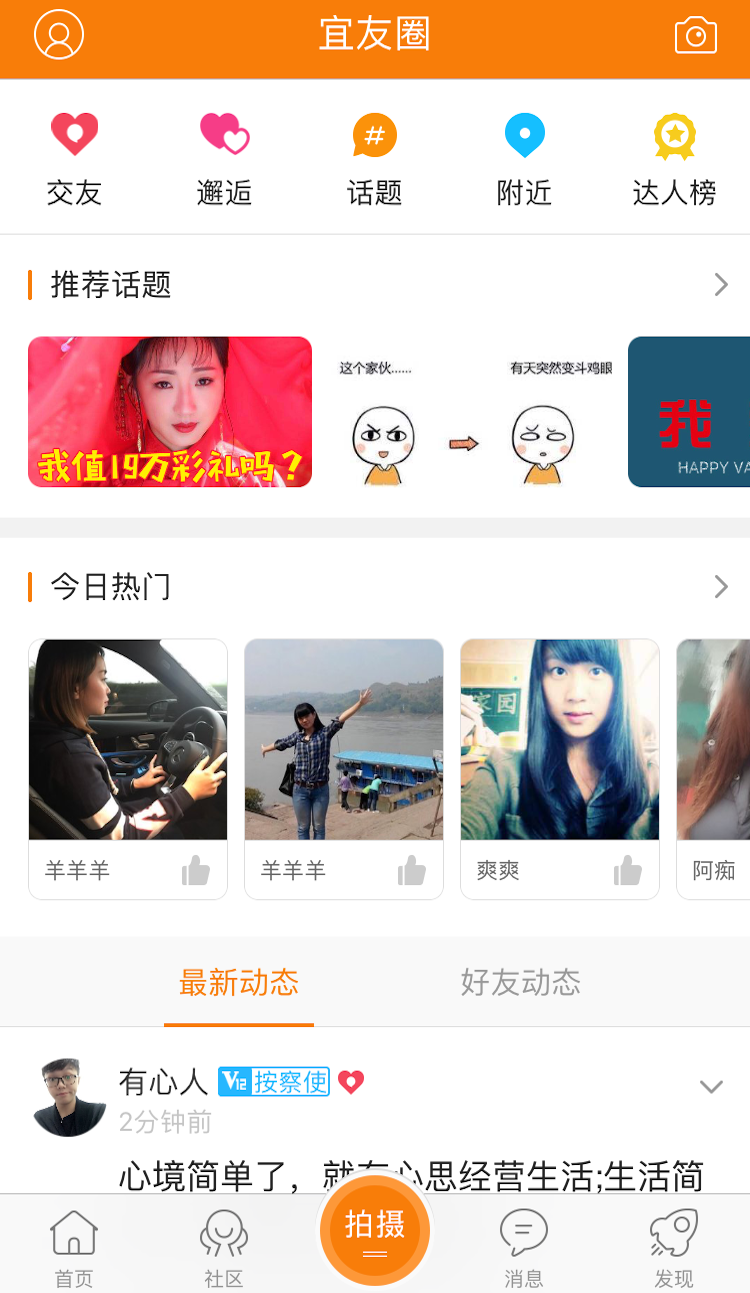This screenshot has width=750, height=1293.
Task: Switch to the 好友动态 friends feed tab
Action: (x=520, y=983)
